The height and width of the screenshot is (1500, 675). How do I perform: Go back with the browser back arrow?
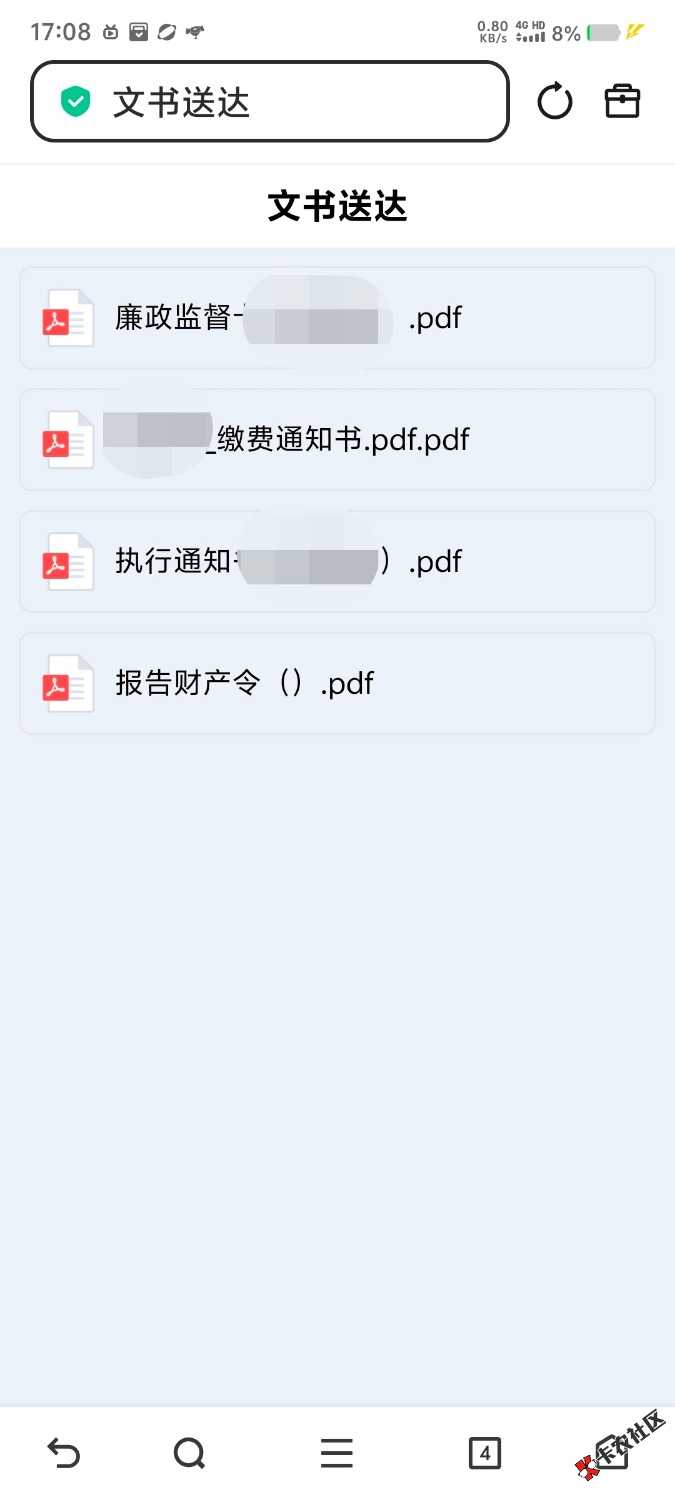coord(64,1452)
